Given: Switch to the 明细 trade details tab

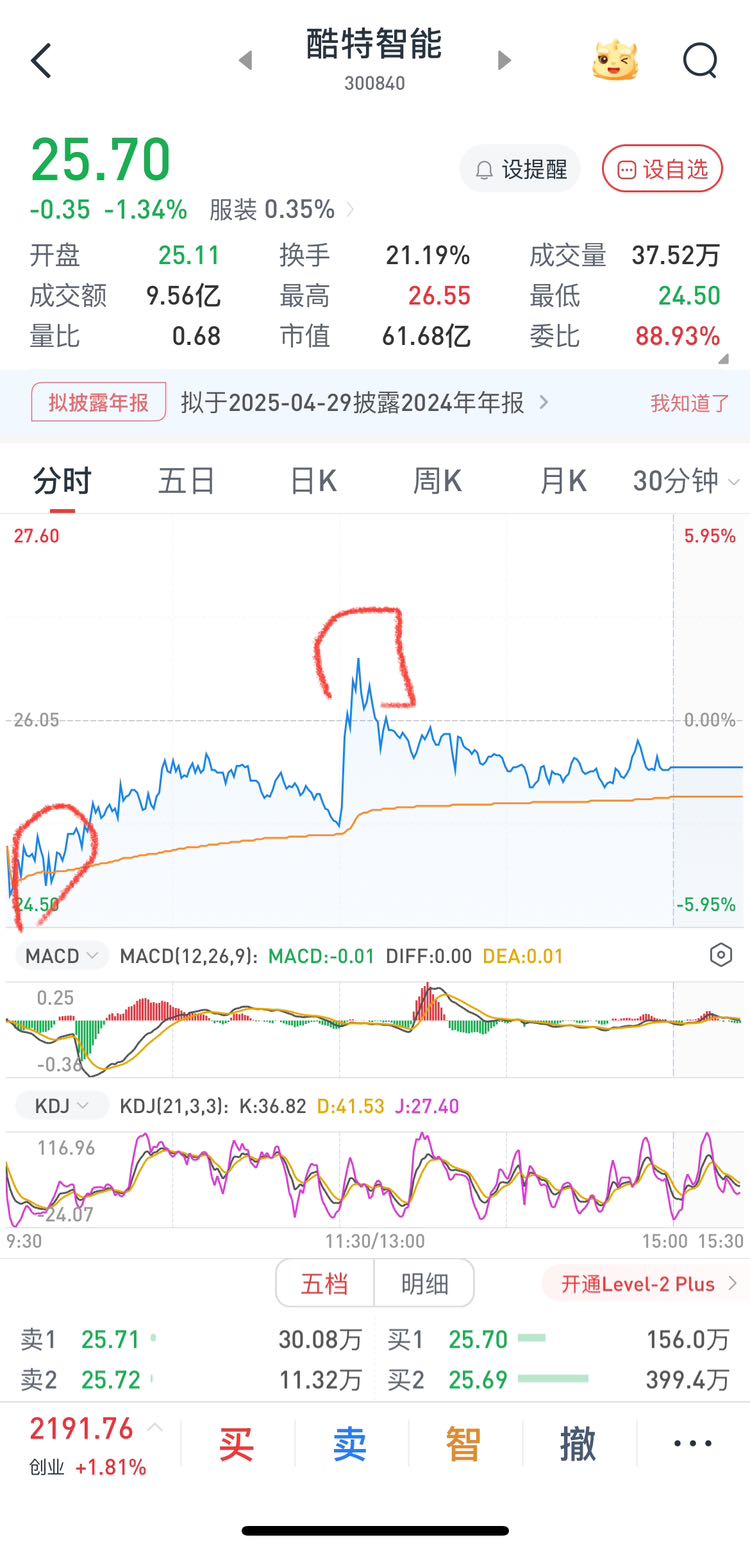Looking at the screenshot, I should [424, 1283].
